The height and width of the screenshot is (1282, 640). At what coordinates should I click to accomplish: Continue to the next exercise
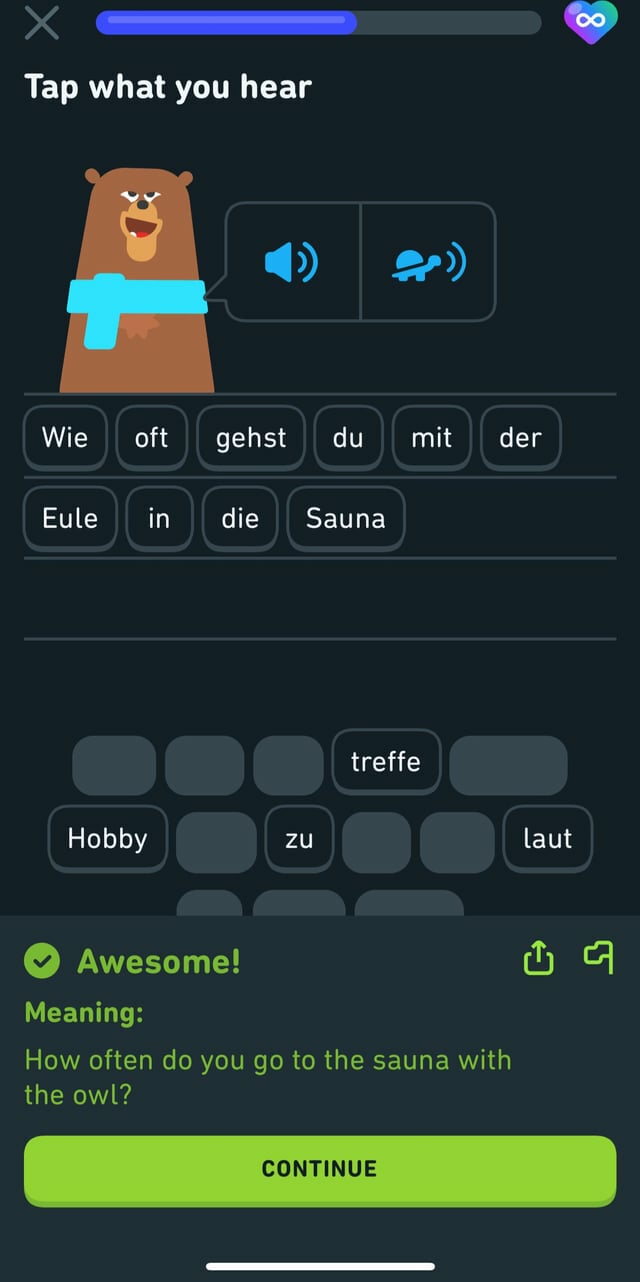pyautogui.click(x=320, y=1168)
